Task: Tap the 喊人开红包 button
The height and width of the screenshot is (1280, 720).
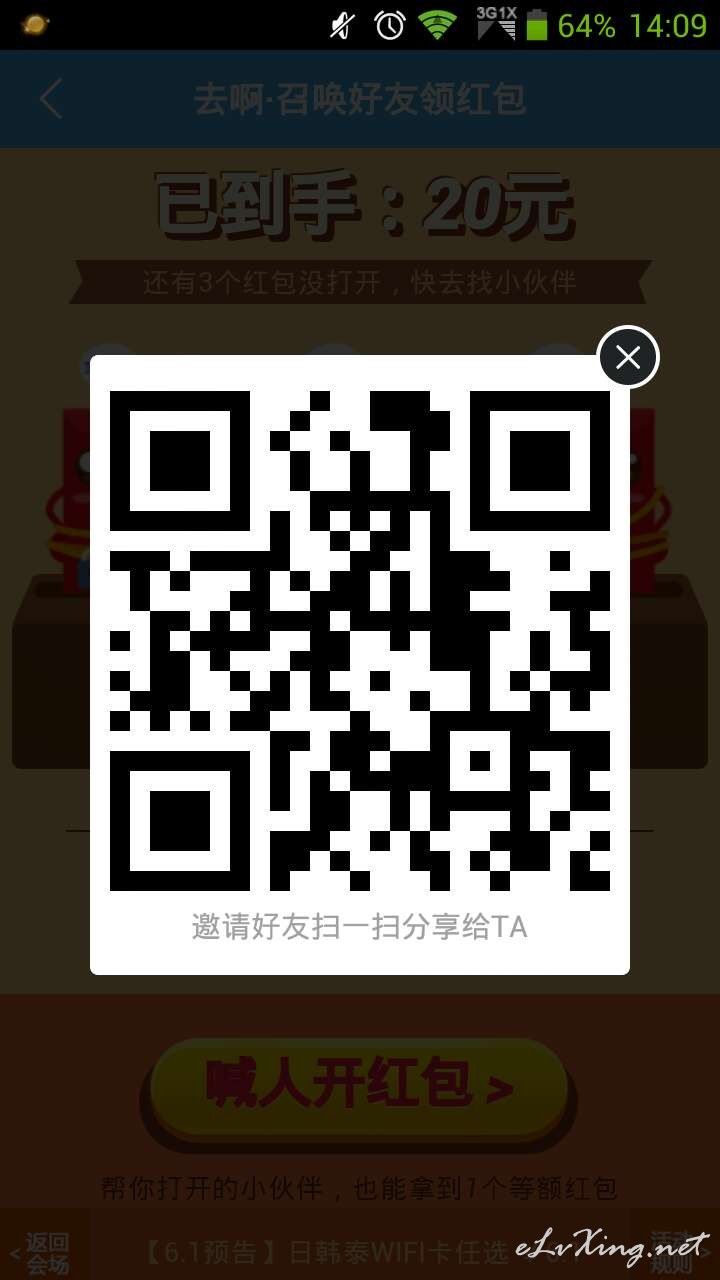Action: (x=359, y=1087)
